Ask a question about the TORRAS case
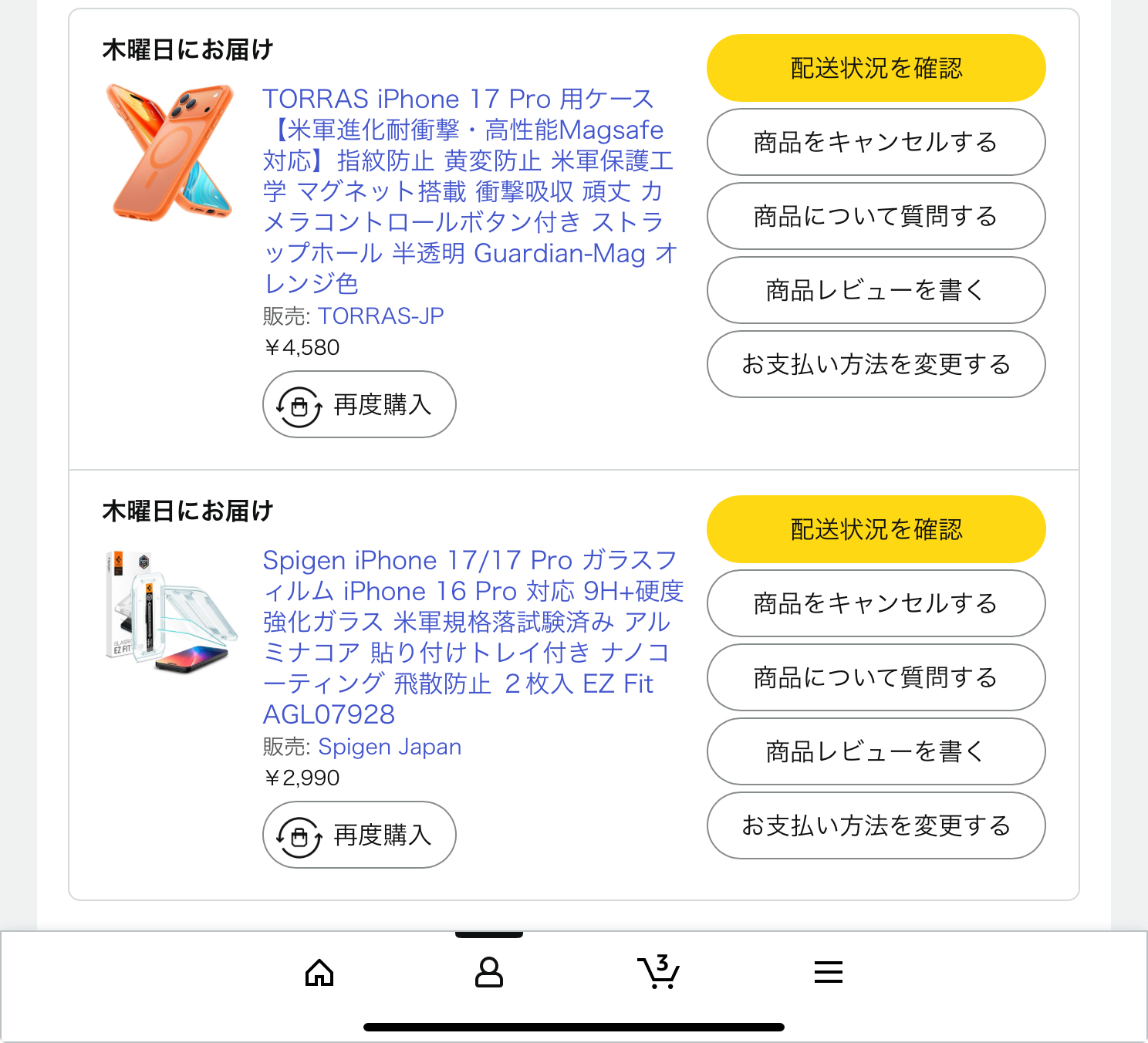 pos(876,216)
